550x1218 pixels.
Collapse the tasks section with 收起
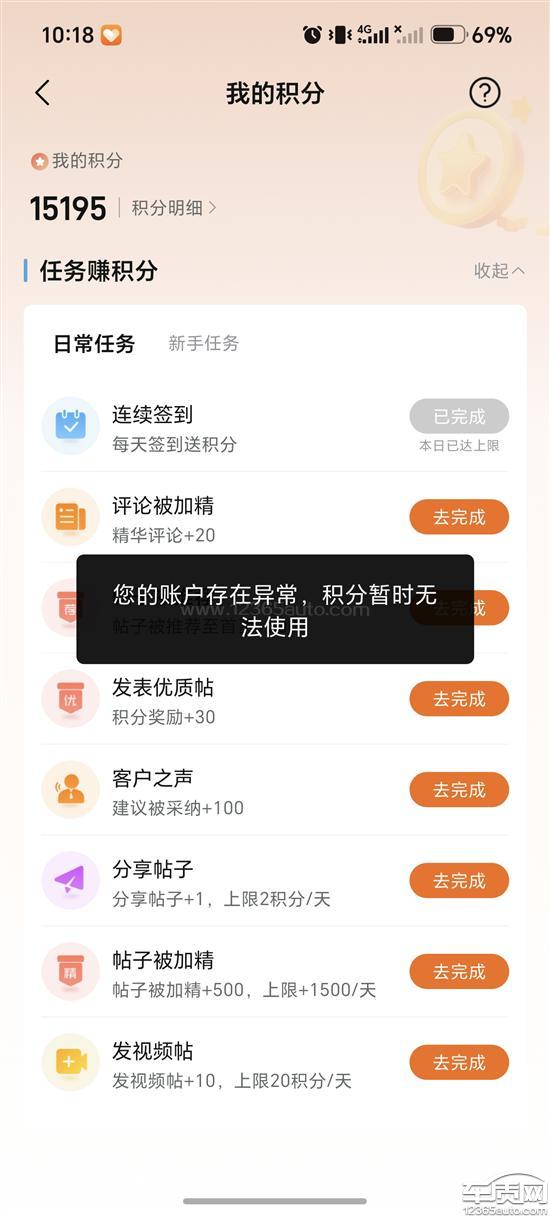(x=499, y=270)
